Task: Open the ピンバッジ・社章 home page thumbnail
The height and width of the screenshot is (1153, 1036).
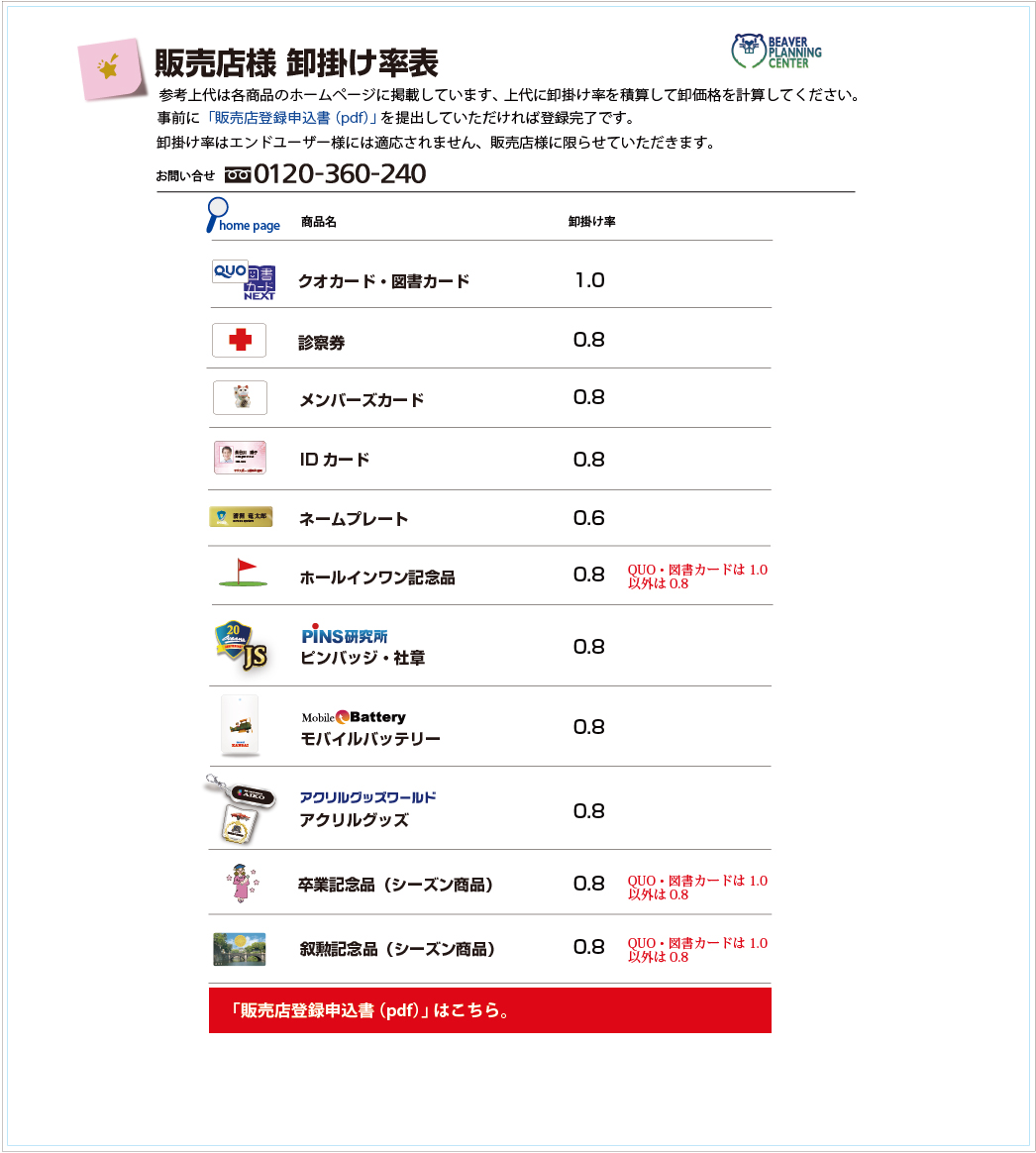Action: [x=241, y=645]
